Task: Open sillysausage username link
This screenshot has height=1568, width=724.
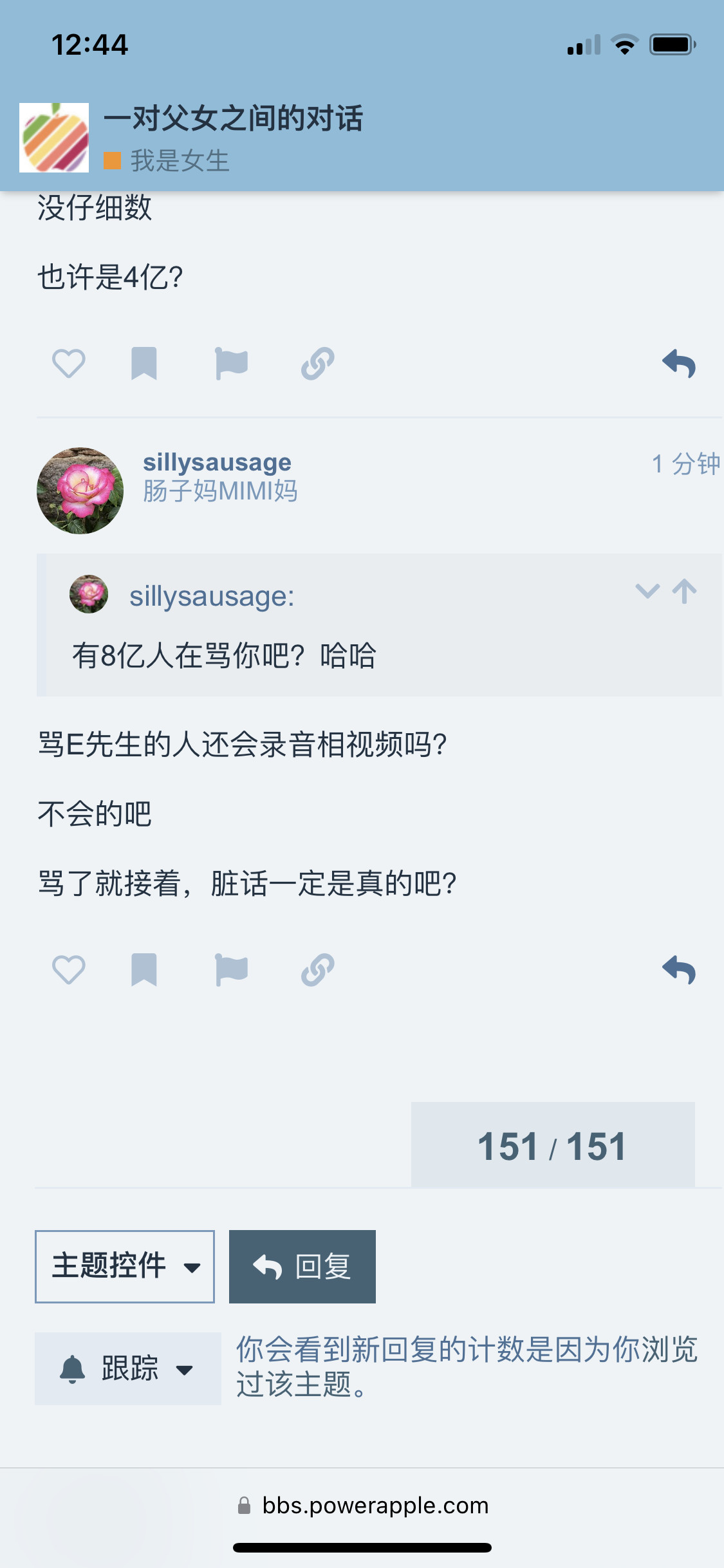Action: (217, 462)
